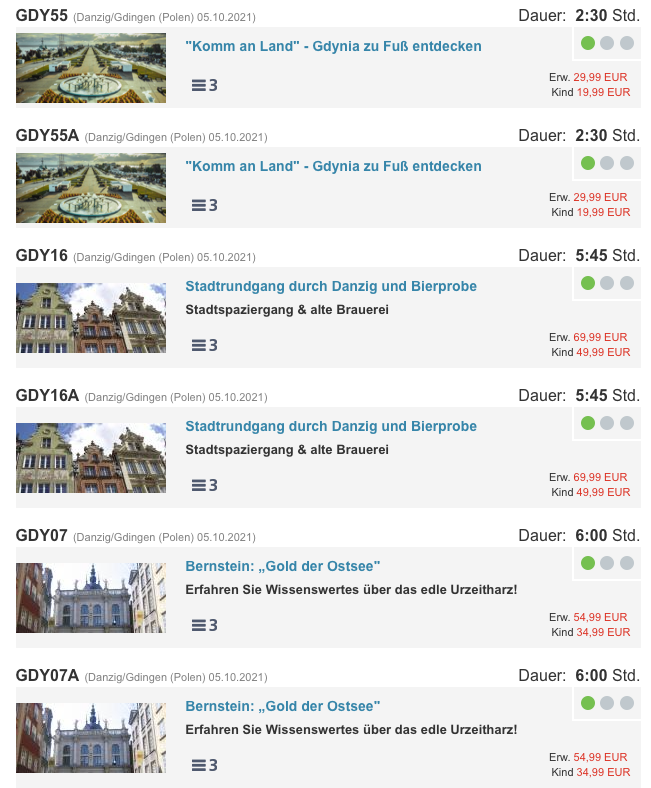
Task: Tap the list icon with 3 under GDY55
Action: [x=204, y=85]
